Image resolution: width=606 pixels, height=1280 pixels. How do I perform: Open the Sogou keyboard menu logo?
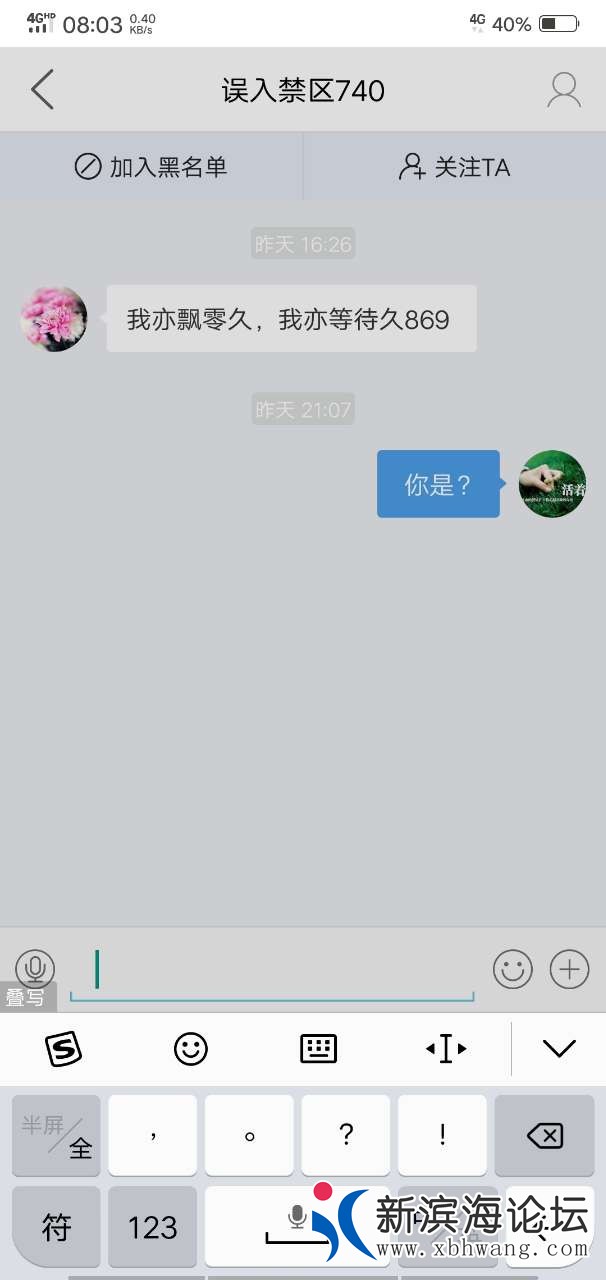(x=64, y=1048)
